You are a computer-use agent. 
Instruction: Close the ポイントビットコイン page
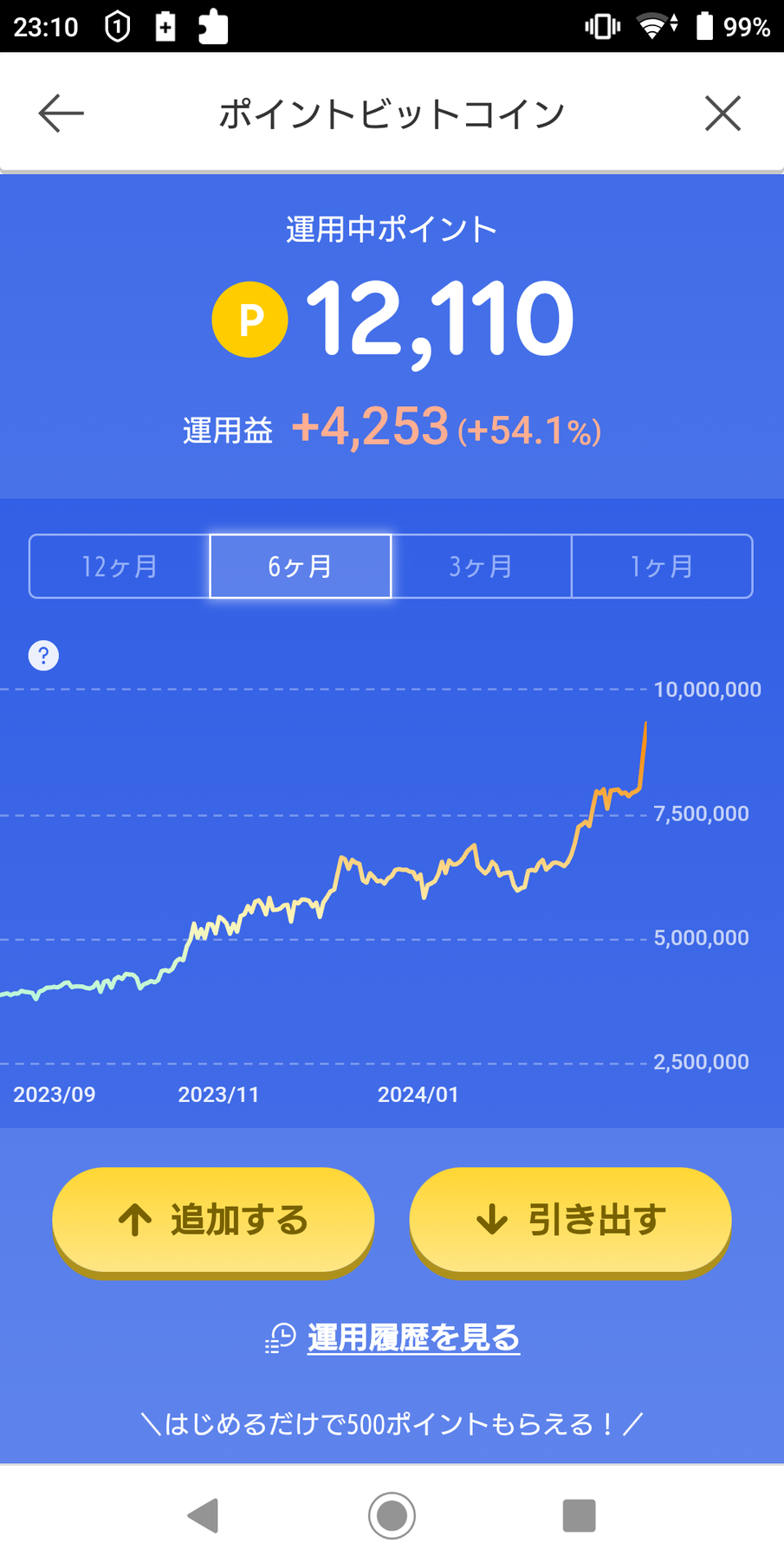[x=722, y=113]
